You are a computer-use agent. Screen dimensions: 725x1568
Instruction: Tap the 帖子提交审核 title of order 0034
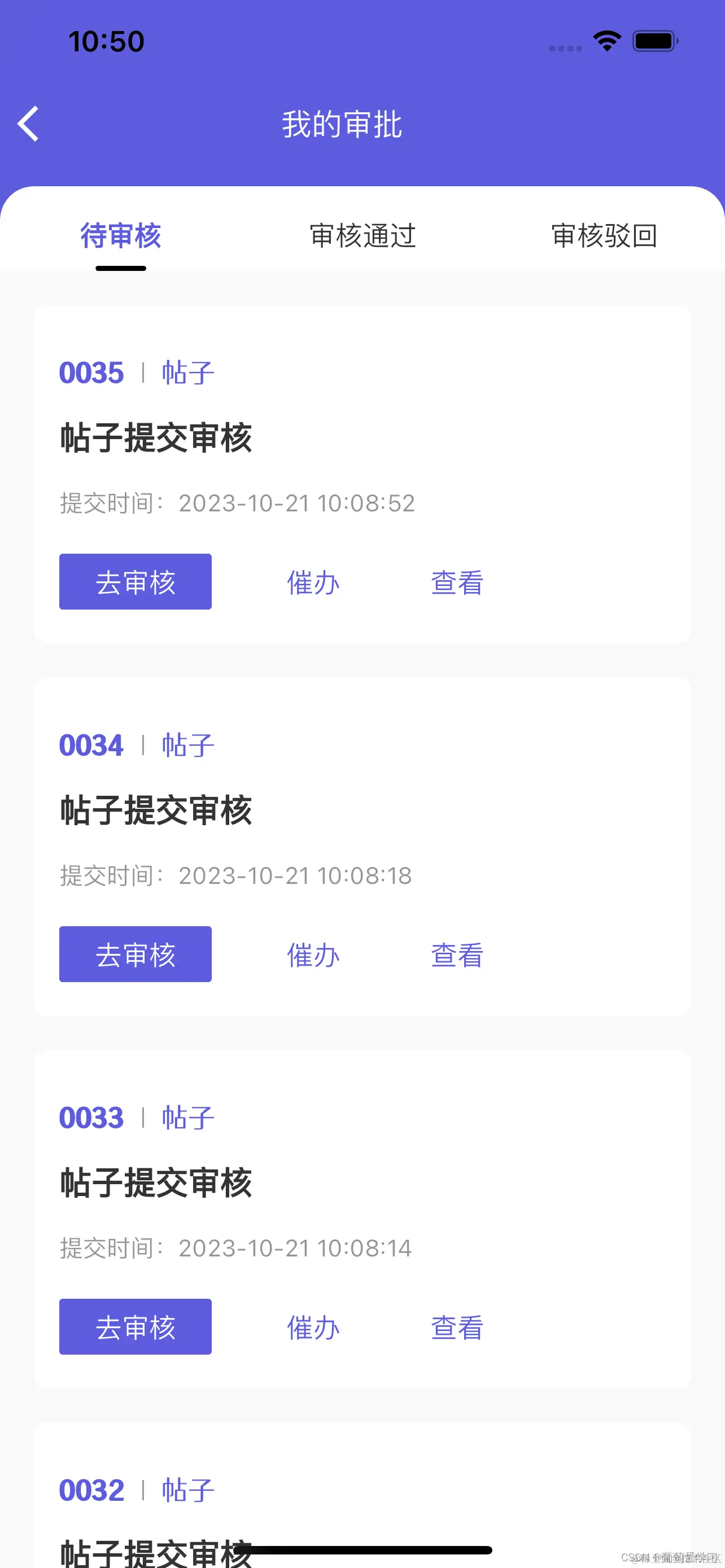click(156, 810)
